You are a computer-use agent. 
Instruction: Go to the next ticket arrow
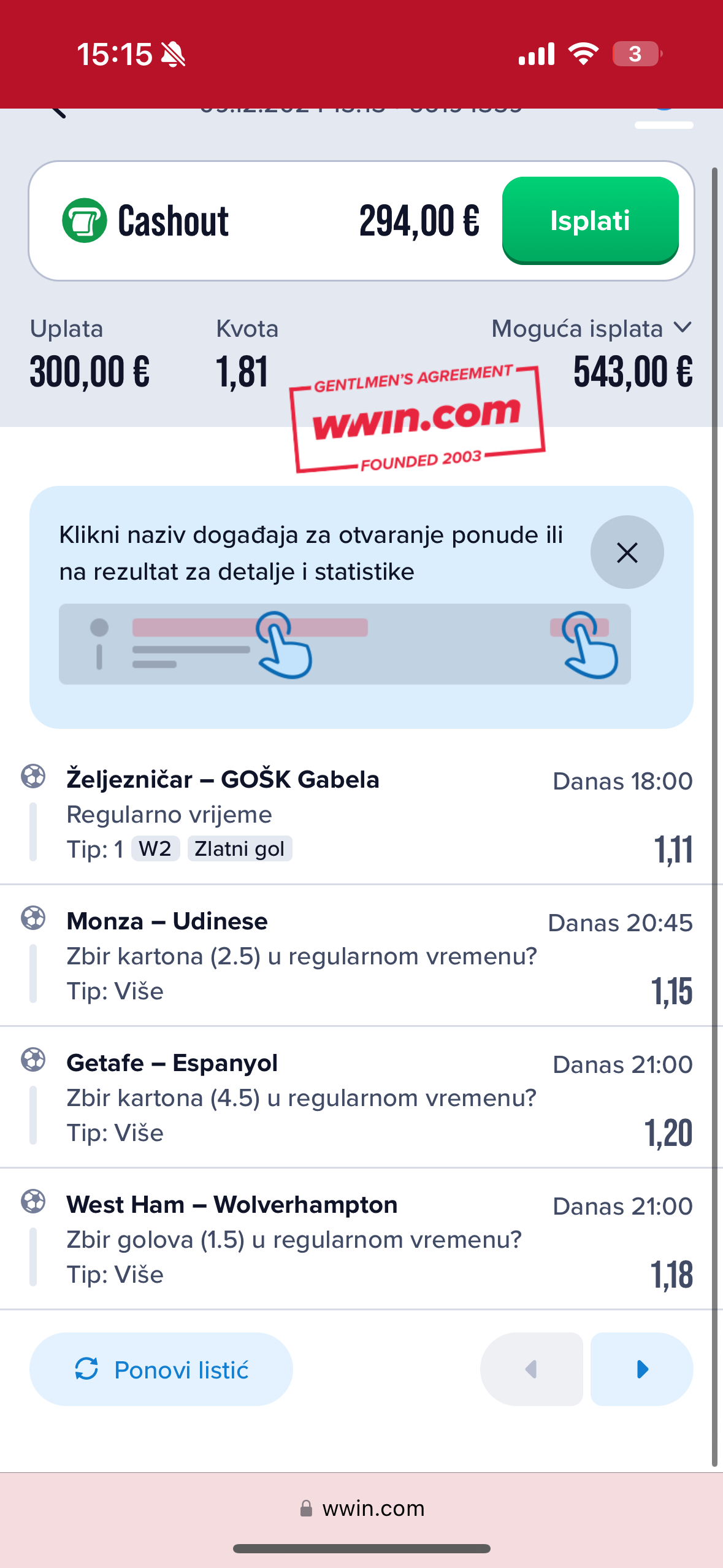coord(642,1369)
